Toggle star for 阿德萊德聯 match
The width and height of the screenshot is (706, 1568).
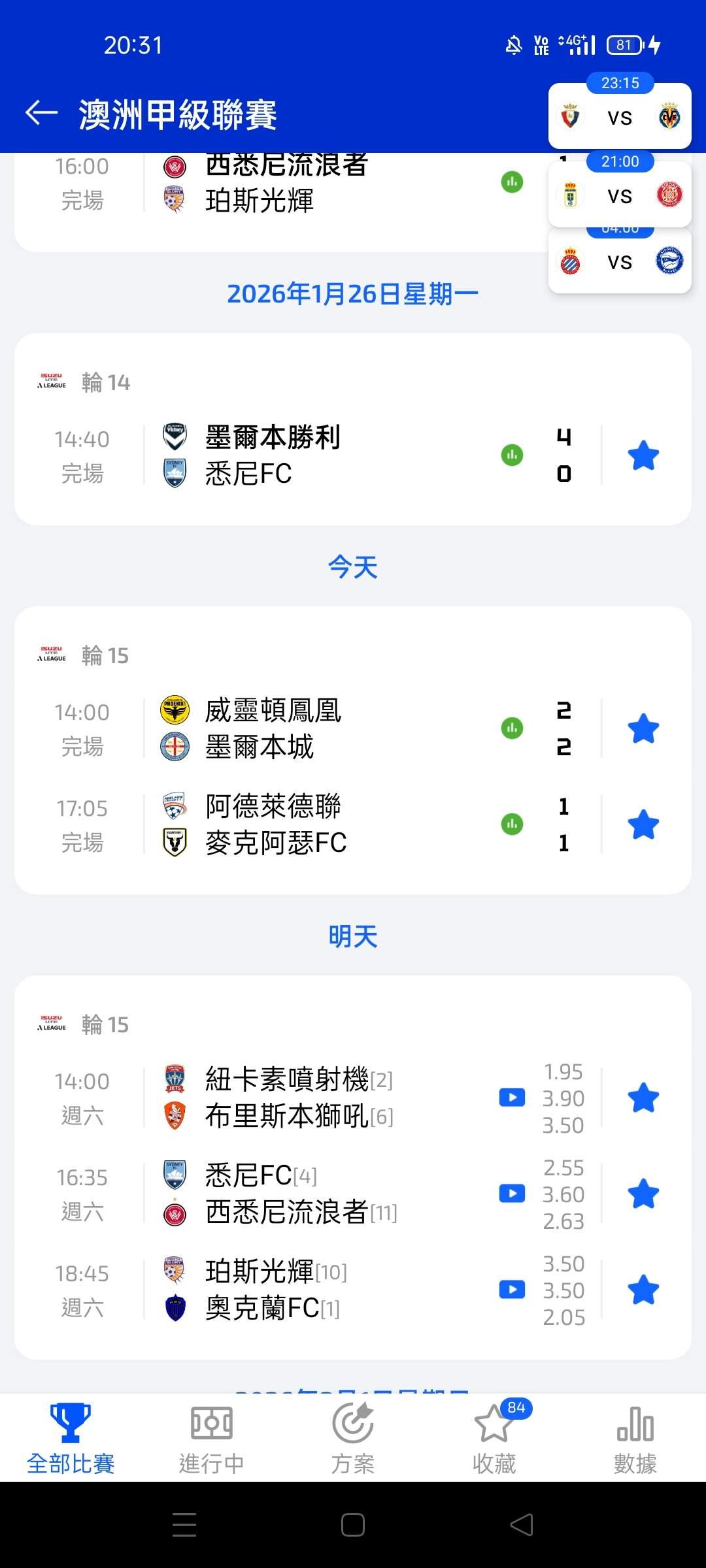point(643,825)
